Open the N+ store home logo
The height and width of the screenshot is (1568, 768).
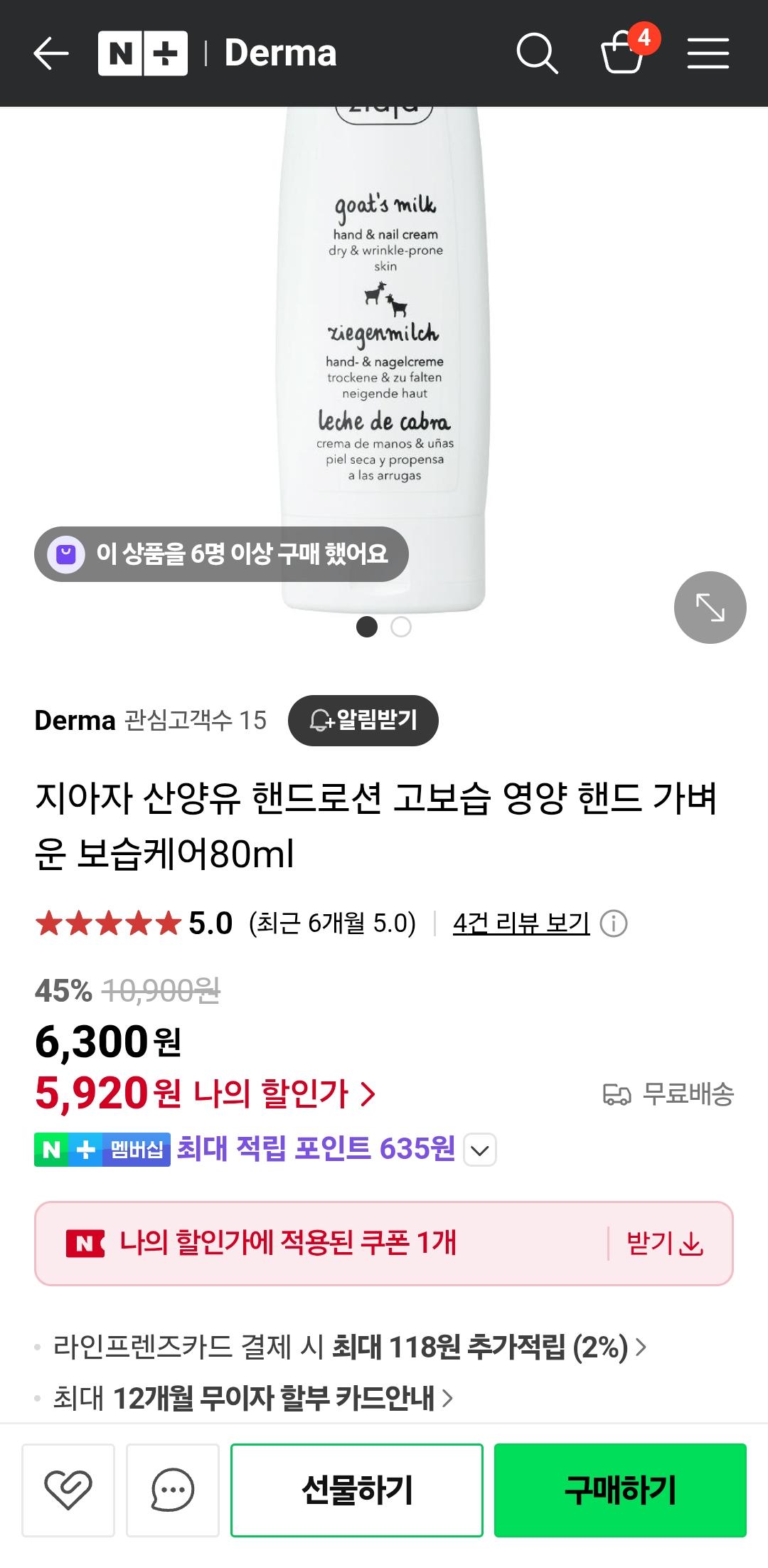pyautogui.click(x=142, y=53)
